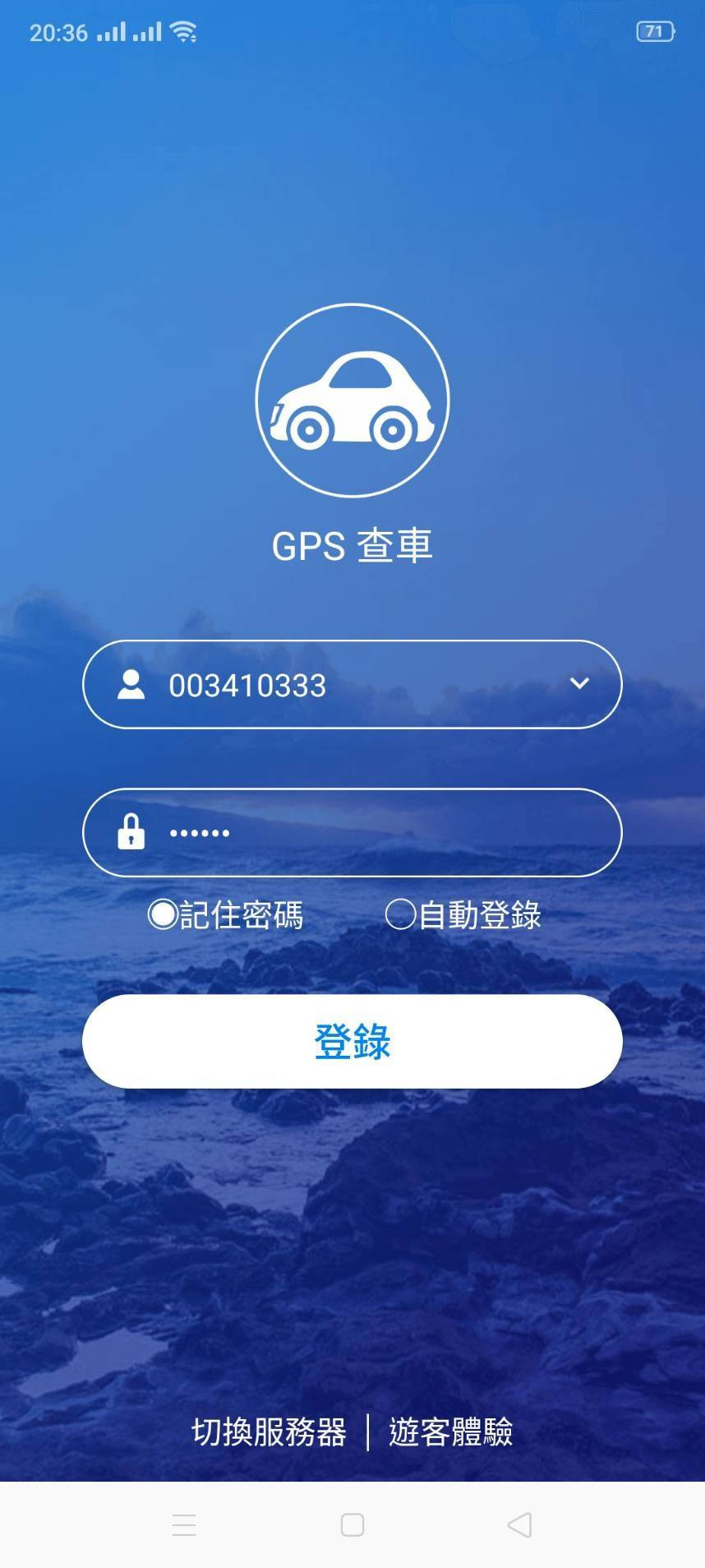Image resolution: width=705 pixels, height=1568 pixels.
Task: Tap the account field showing 003410333
Action: pos(329,685)
